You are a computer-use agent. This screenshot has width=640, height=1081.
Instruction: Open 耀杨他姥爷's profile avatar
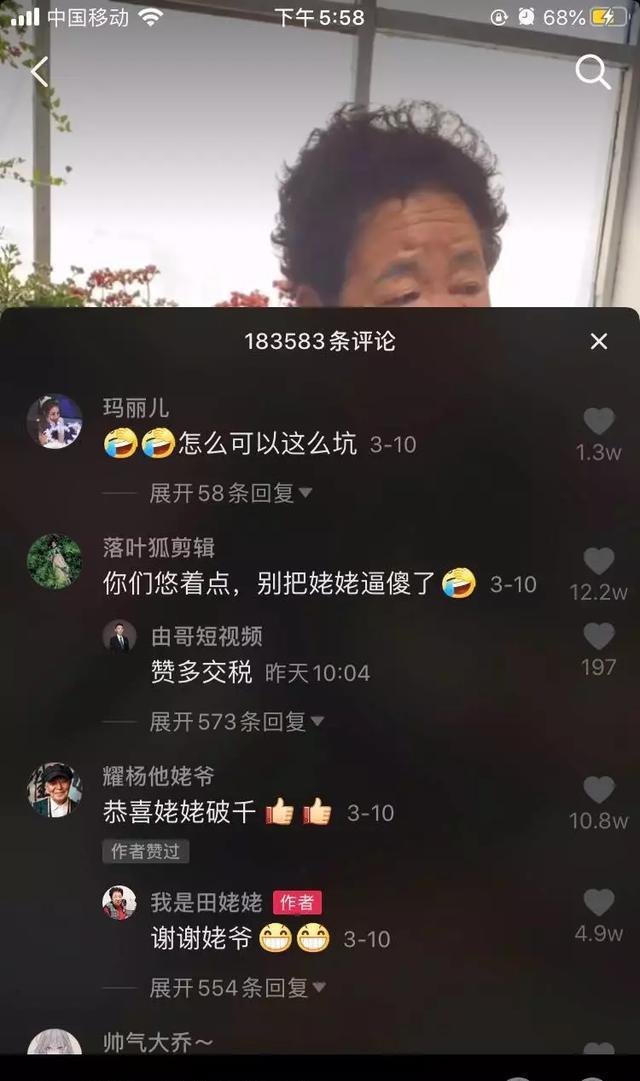pos(54,790)
